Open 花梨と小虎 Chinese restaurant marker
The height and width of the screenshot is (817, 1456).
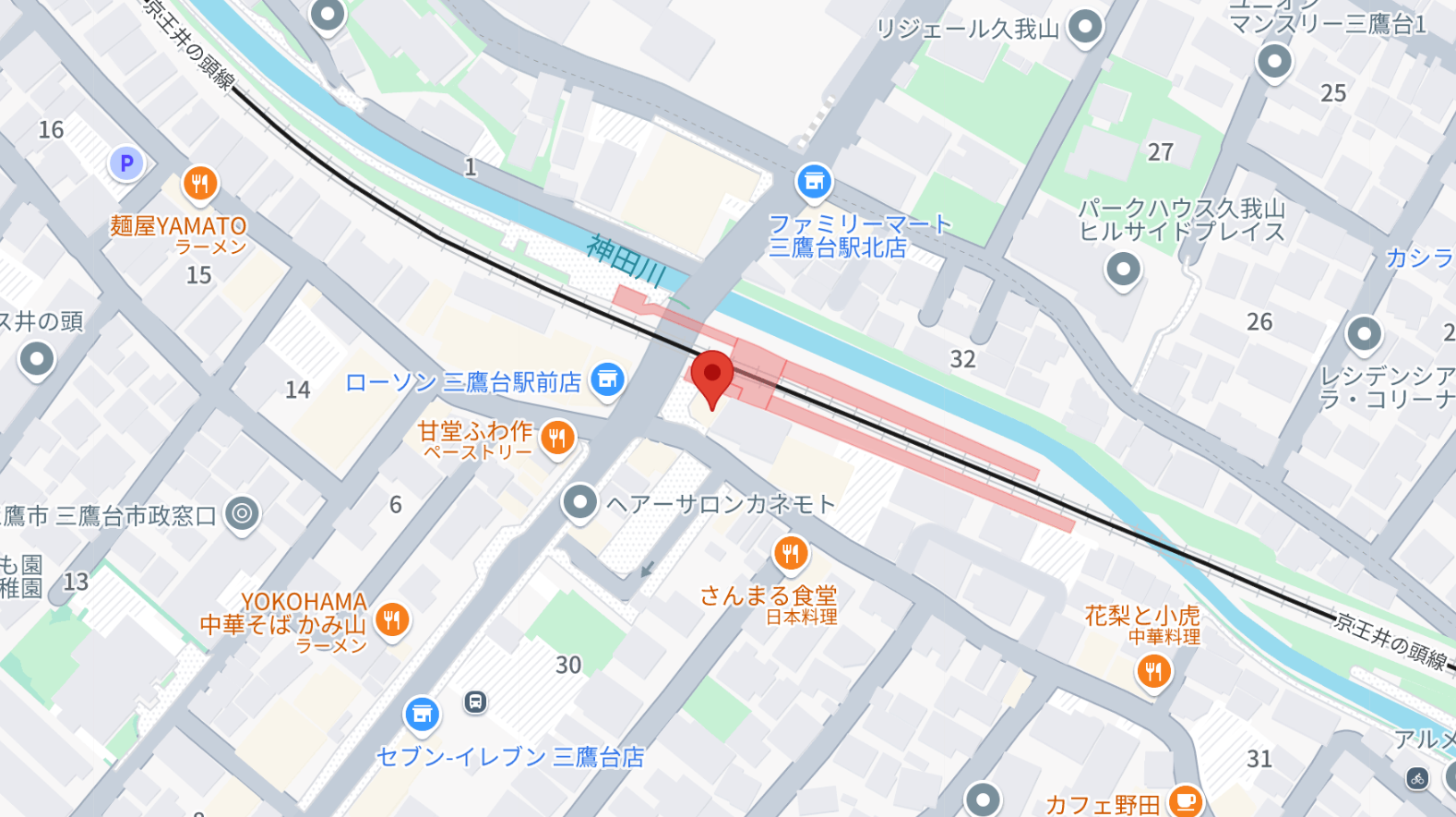point(1153,670)
